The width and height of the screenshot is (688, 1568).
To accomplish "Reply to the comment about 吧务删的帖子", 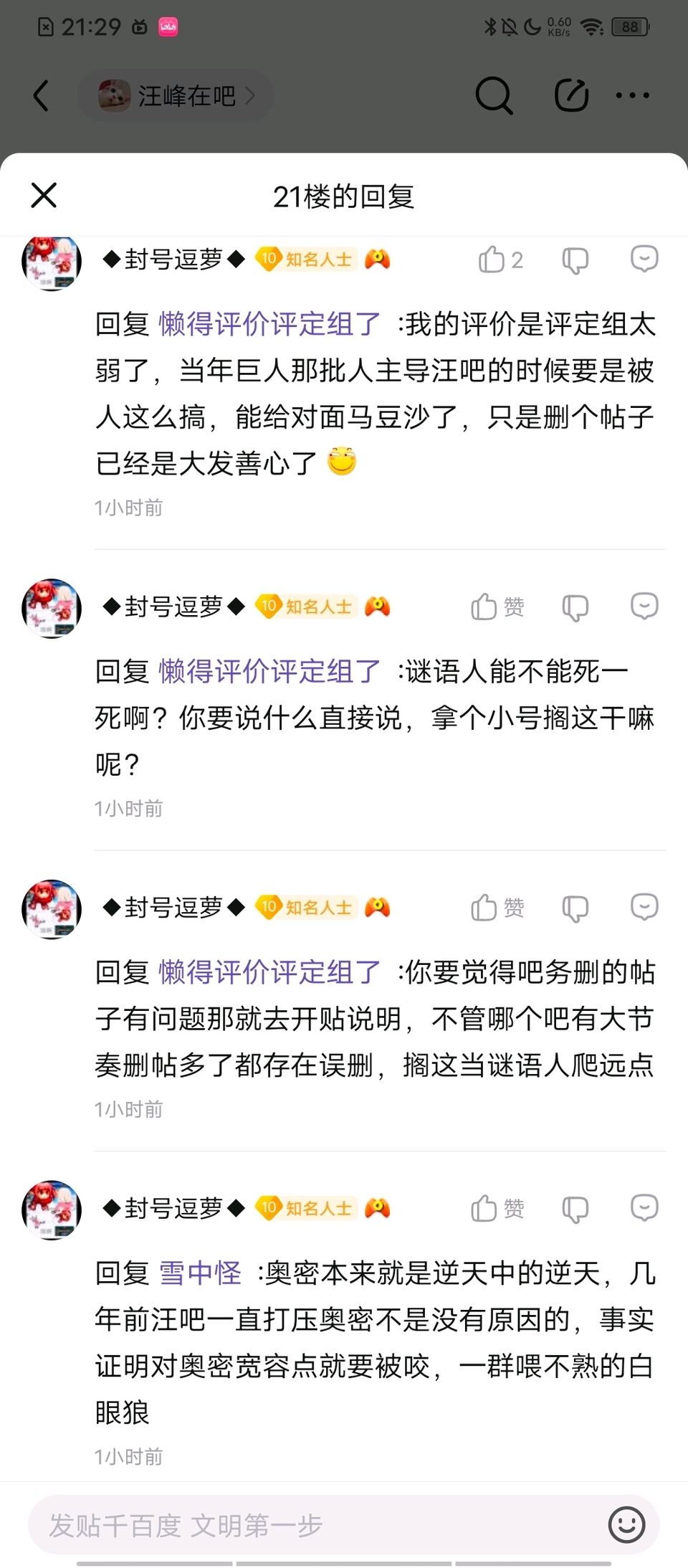I will (644, 907).
